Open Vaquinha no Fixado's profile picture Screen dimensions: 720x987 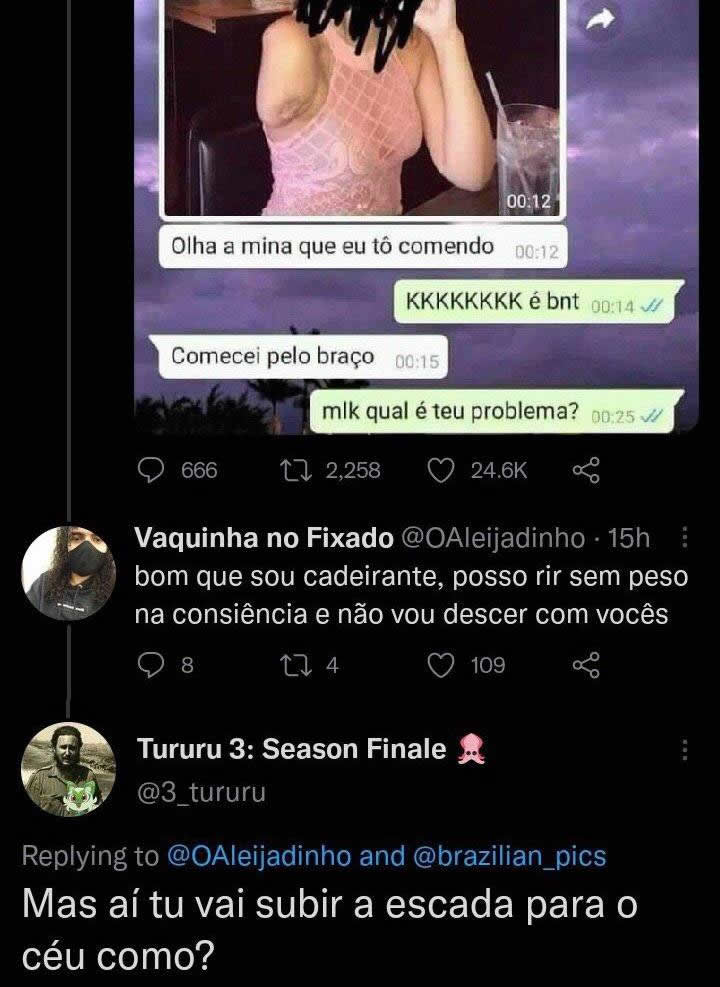69,572
